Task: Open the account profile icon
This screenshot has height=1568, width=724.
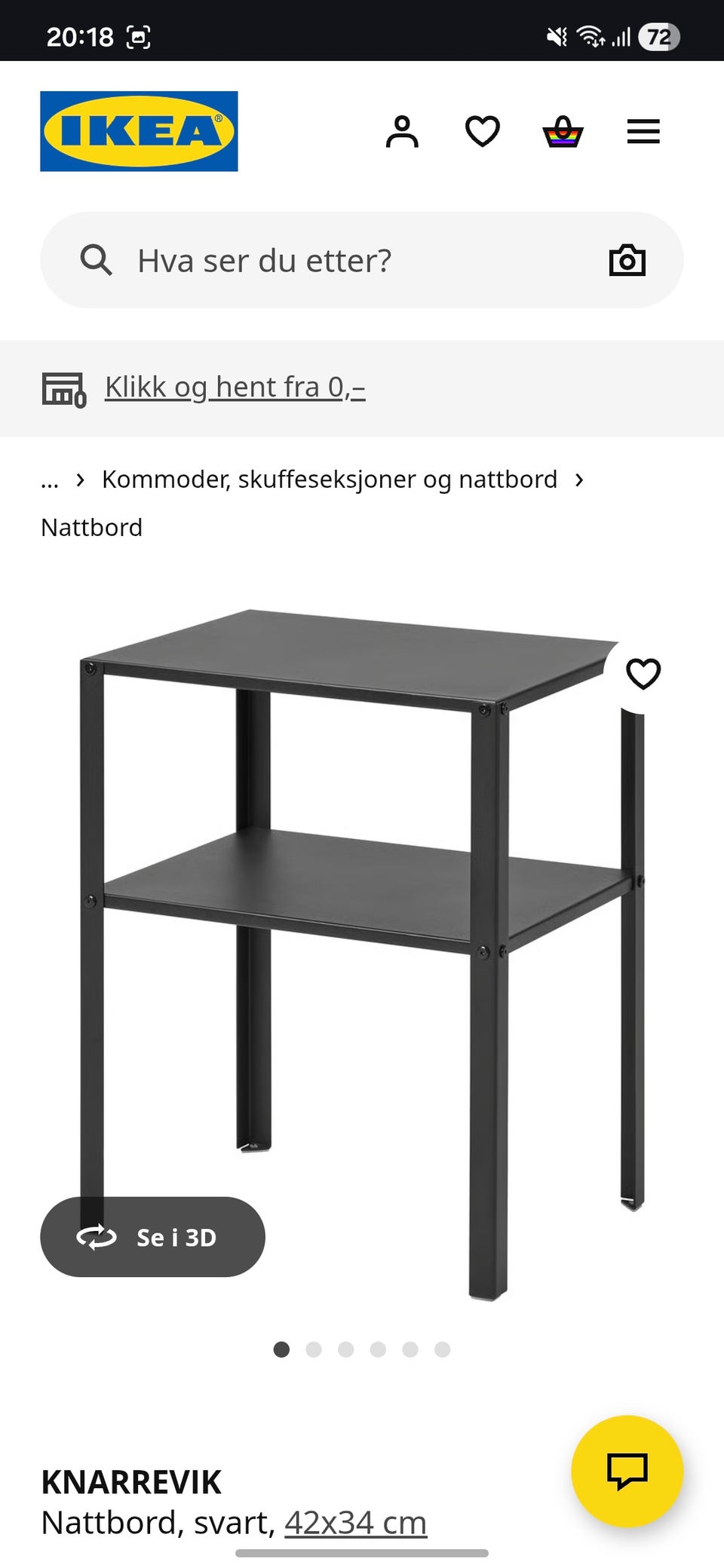Action: pos(403,131)
